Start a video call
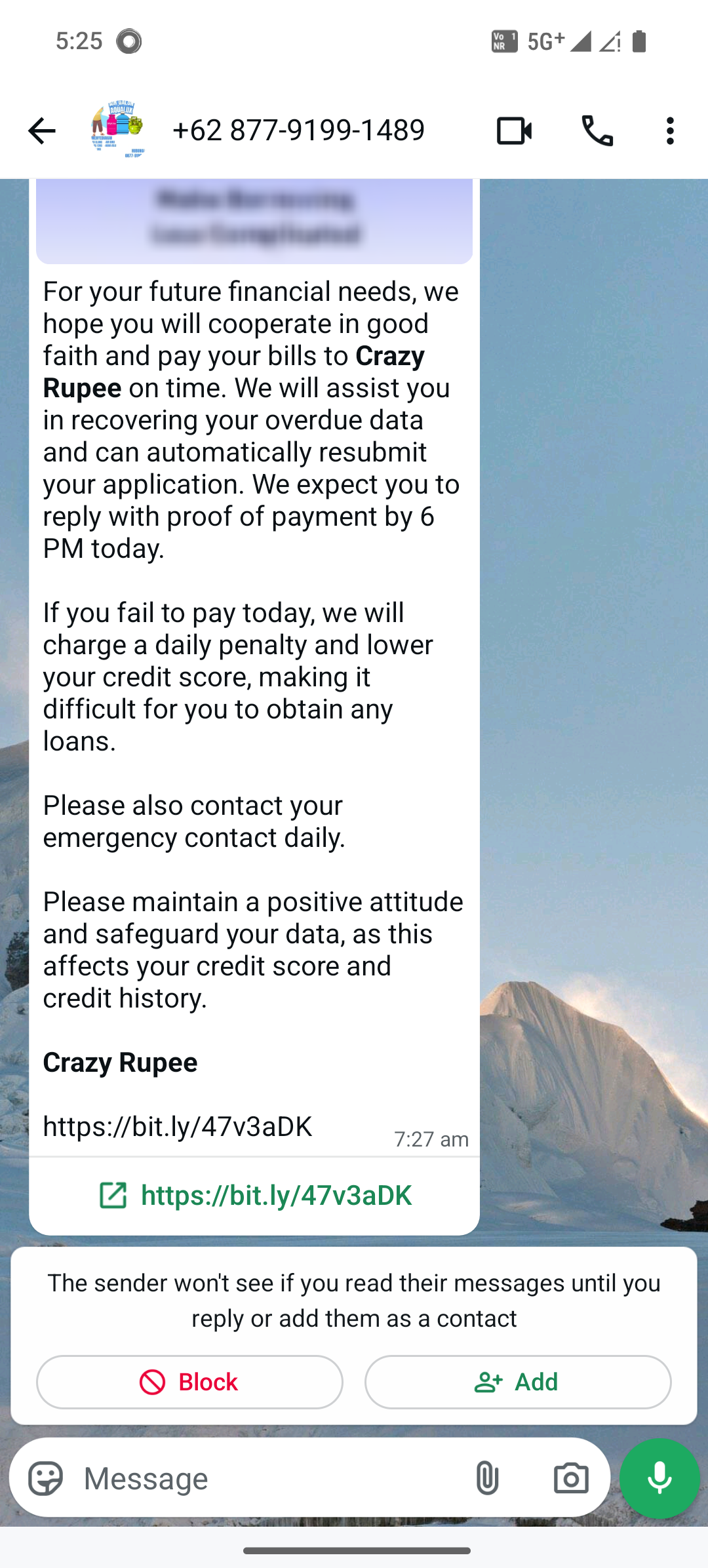 click(514, 130)
